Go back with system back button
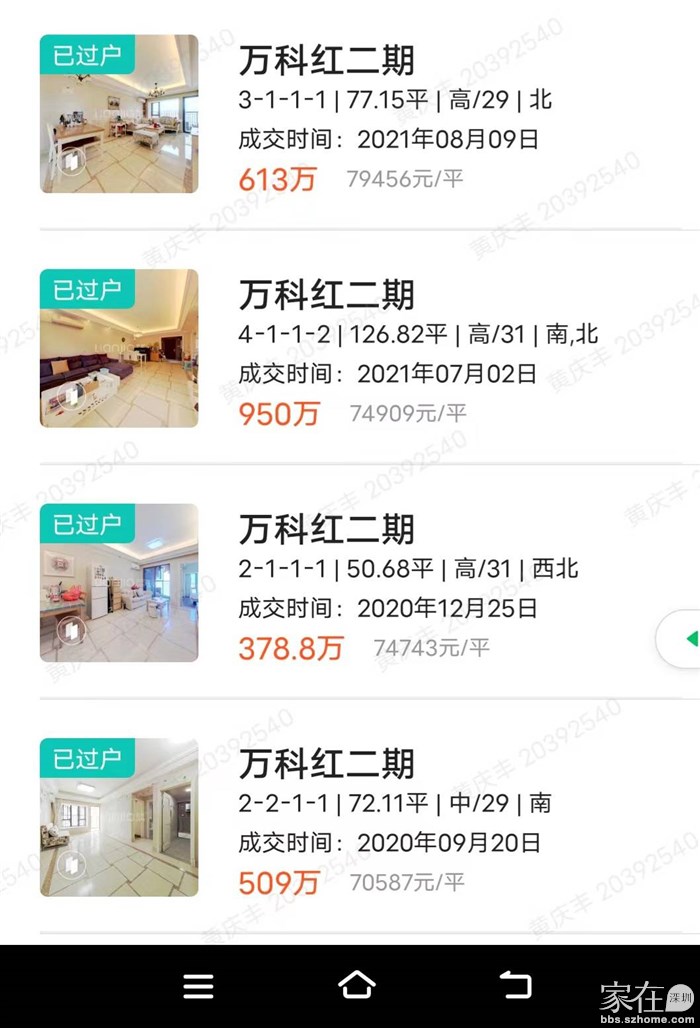700x1028 pixels. 516,986
